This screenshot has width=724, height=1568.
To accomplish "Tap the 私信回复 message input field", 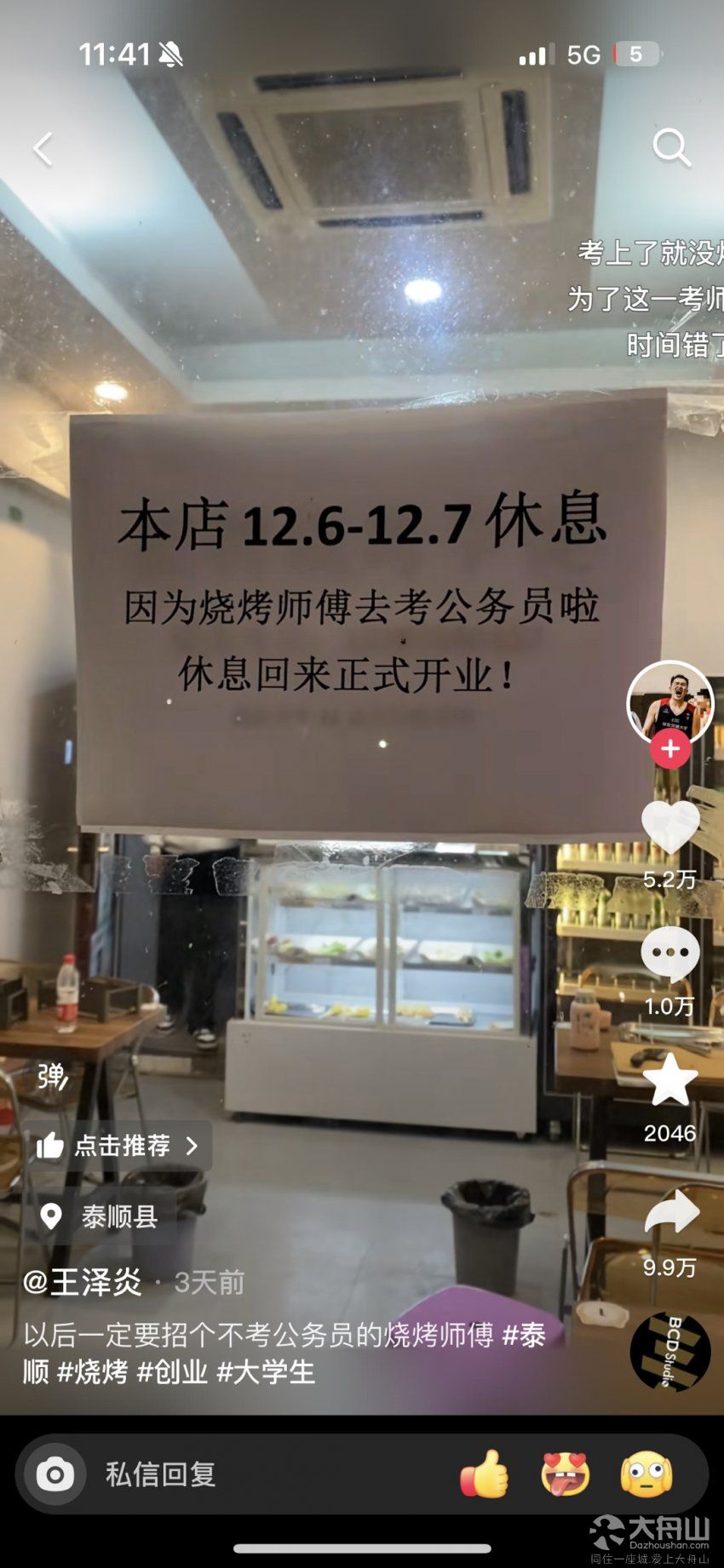I will pos(256,1474).
